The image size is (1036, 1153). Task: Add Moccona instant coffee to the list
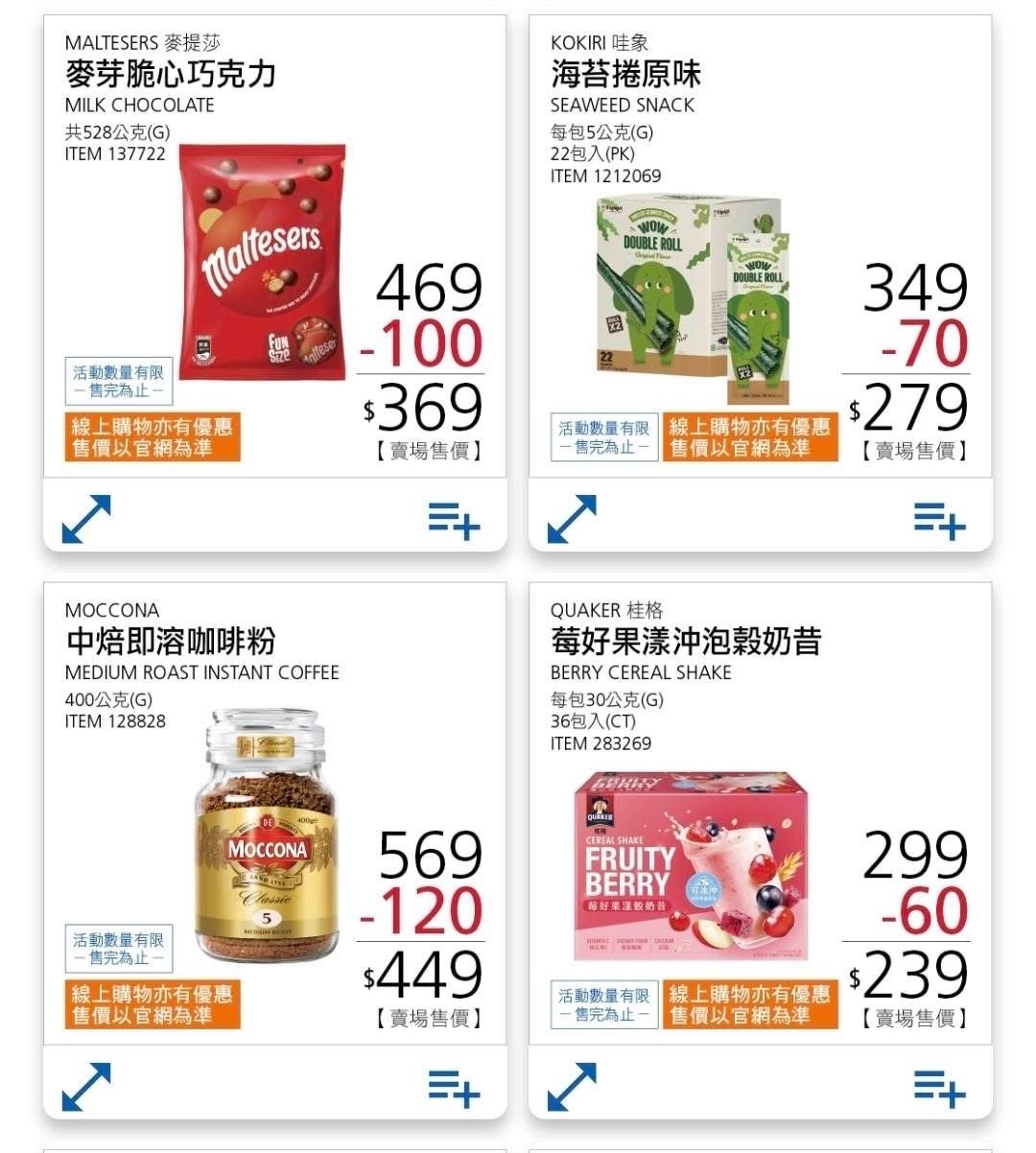tap(454, 1089)
